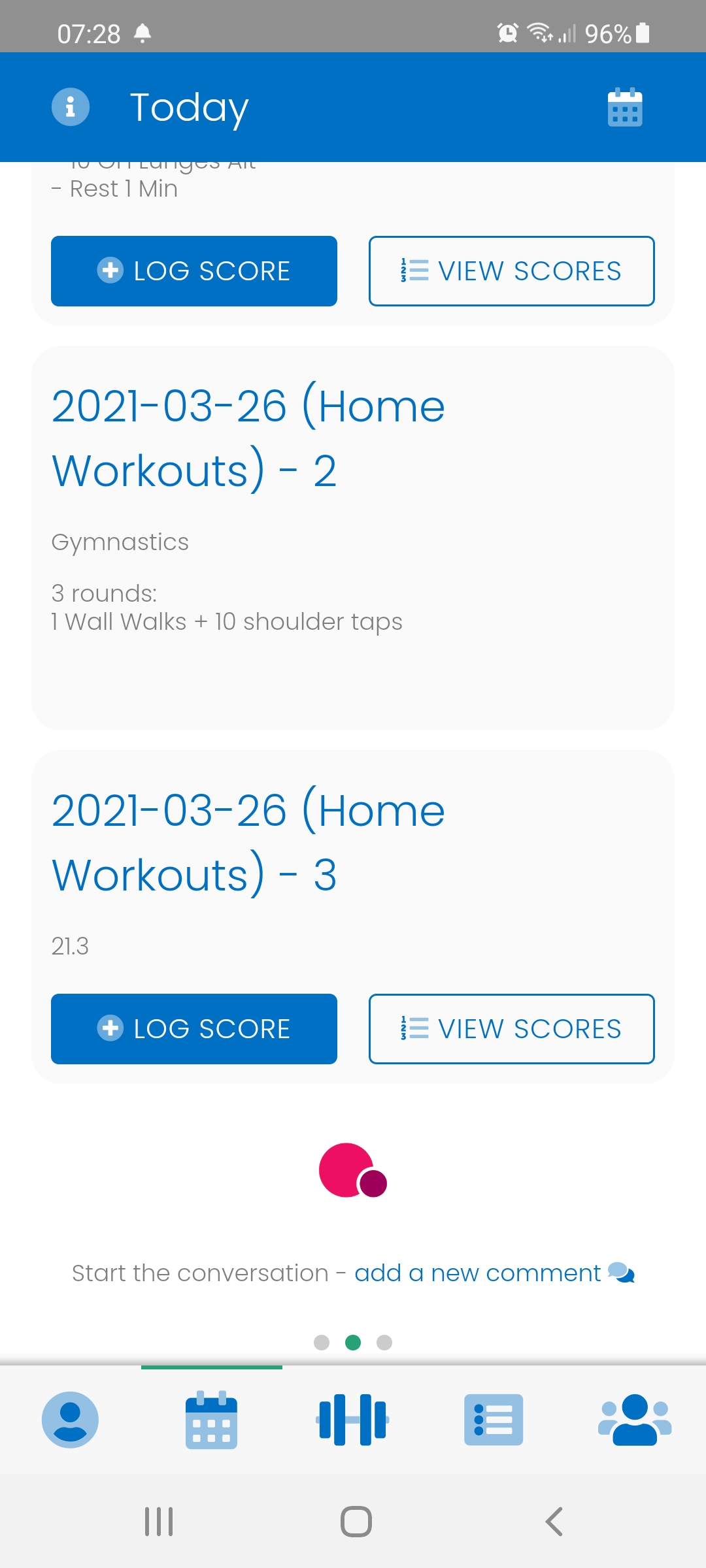Screen dimensions: 706x1568
Task: Switch to the profile tab
Action: point(71,1420)
